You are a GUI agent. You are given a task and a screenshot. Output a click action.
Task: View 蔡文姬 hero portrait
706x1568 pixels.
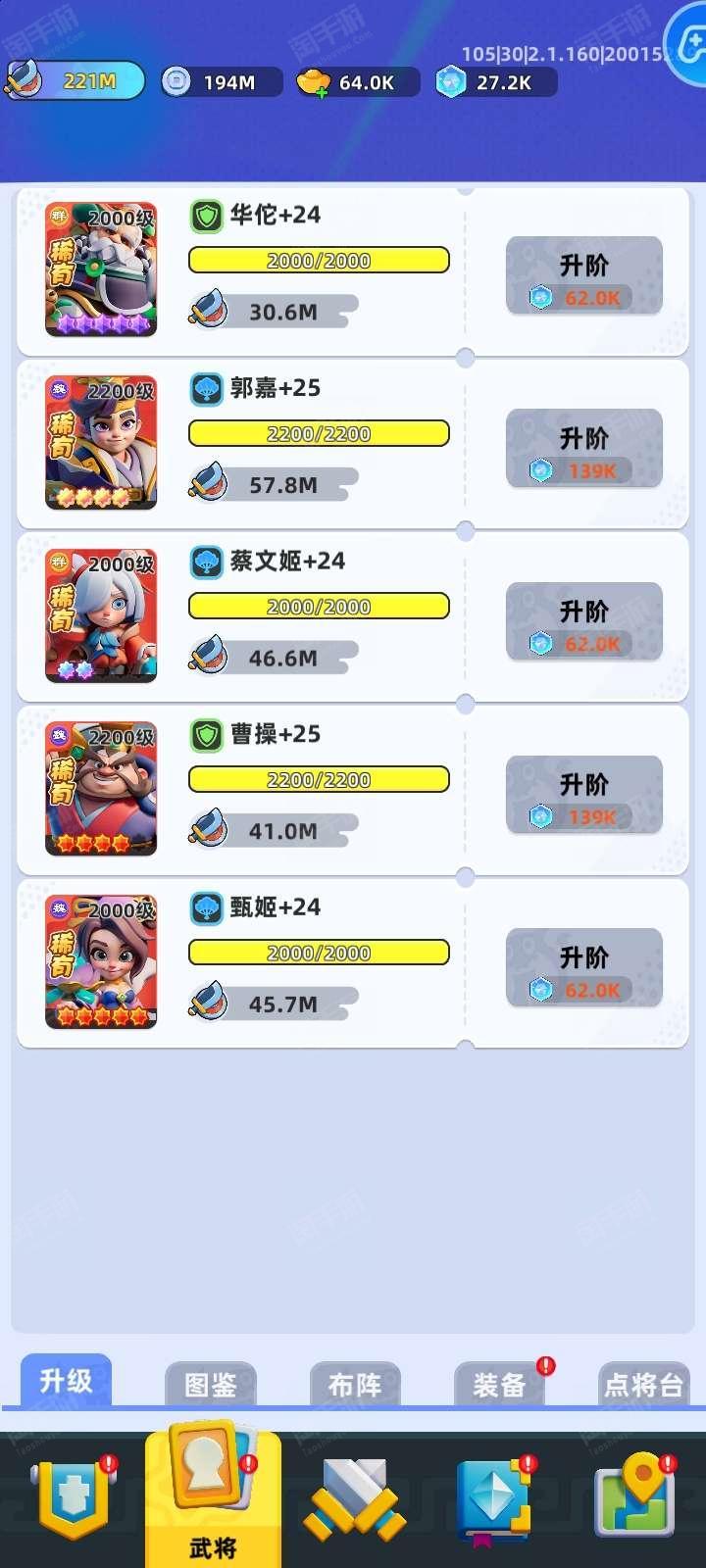point(101,615)
